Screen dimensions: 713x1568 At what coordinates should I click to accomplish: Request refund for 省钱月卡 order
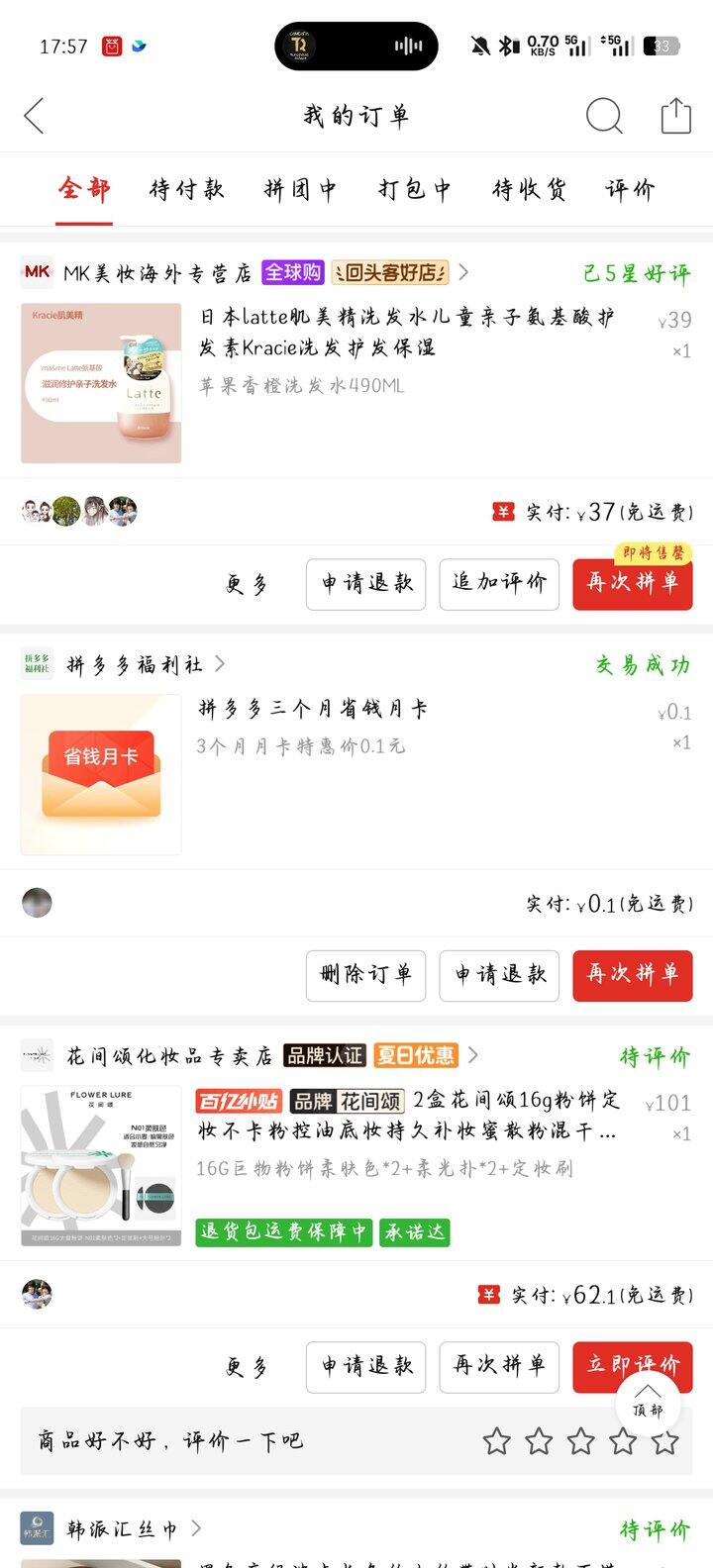[x=499, y=974]
